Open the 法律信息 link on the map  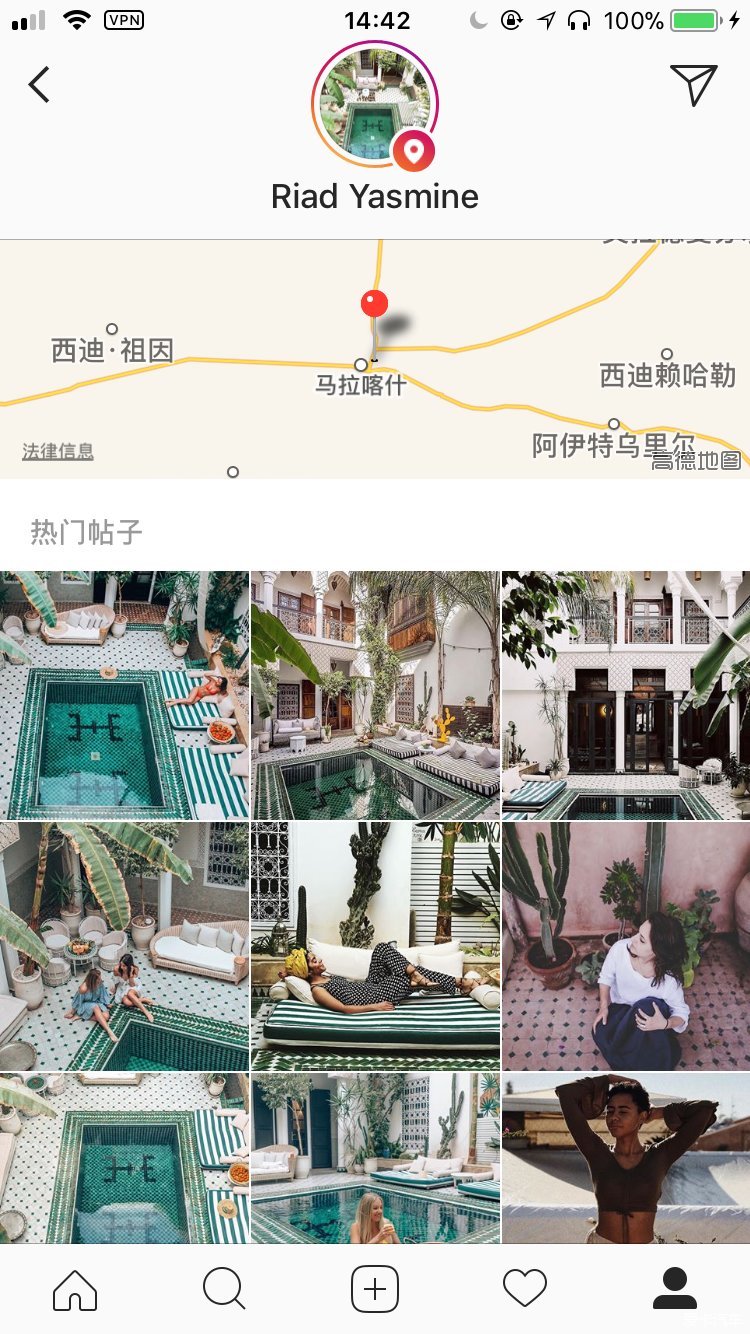[x=58, y=451]
